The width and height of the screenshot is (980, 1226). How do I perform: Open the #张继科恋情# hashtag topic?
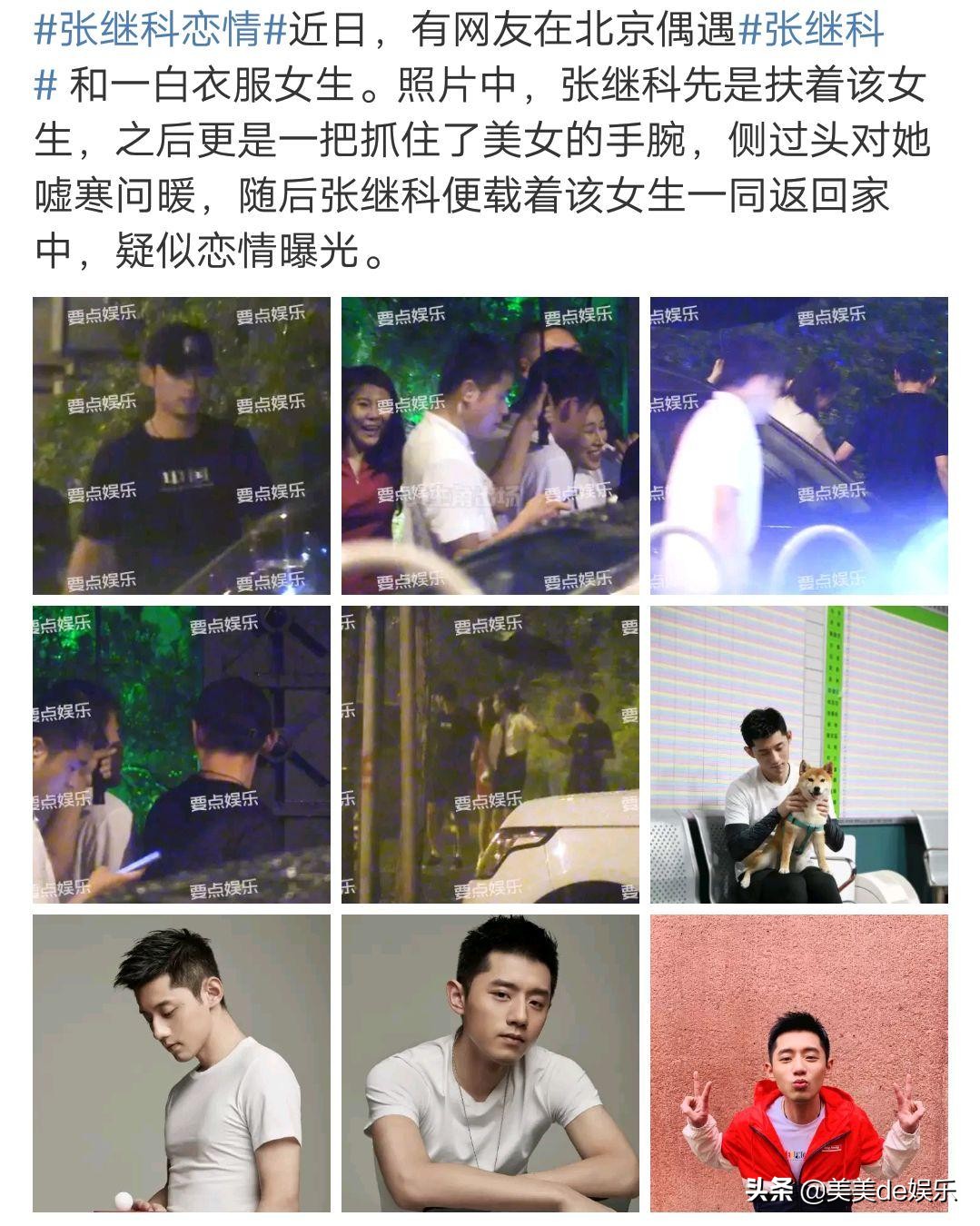tap(161, 31)
